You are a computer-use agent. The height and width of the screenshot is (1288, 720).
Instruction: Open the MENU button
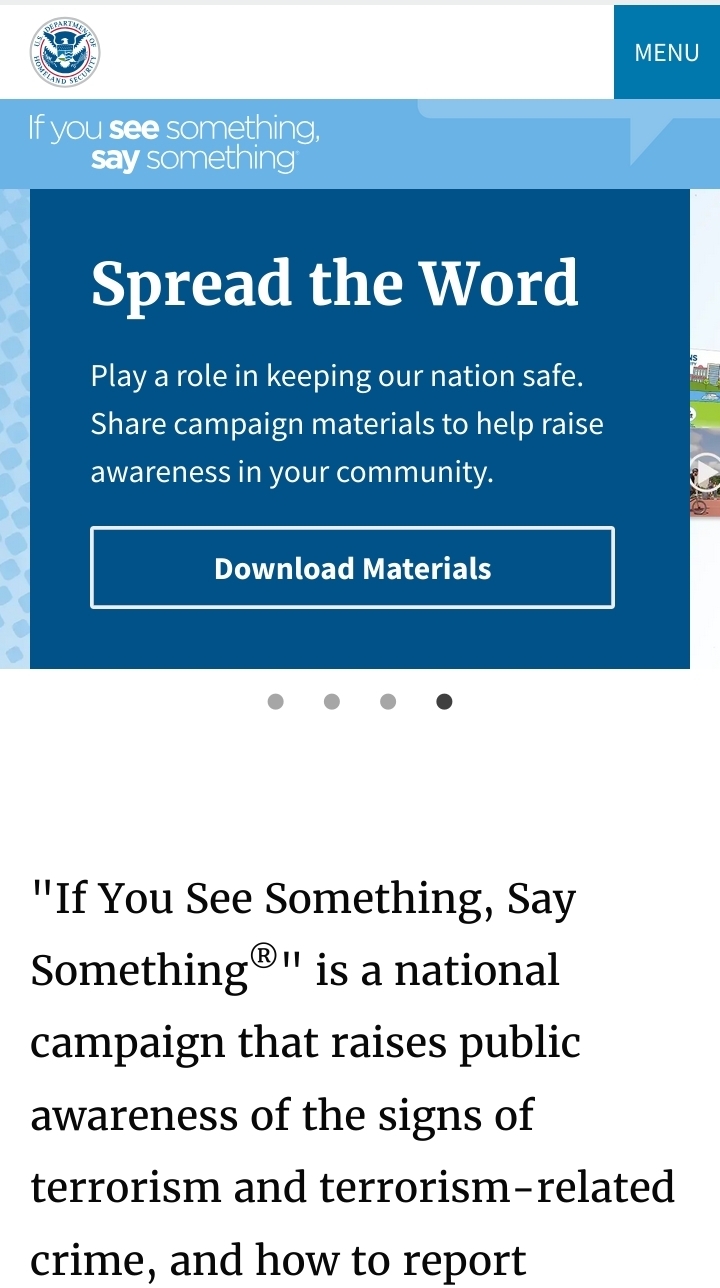coord(667,52)
